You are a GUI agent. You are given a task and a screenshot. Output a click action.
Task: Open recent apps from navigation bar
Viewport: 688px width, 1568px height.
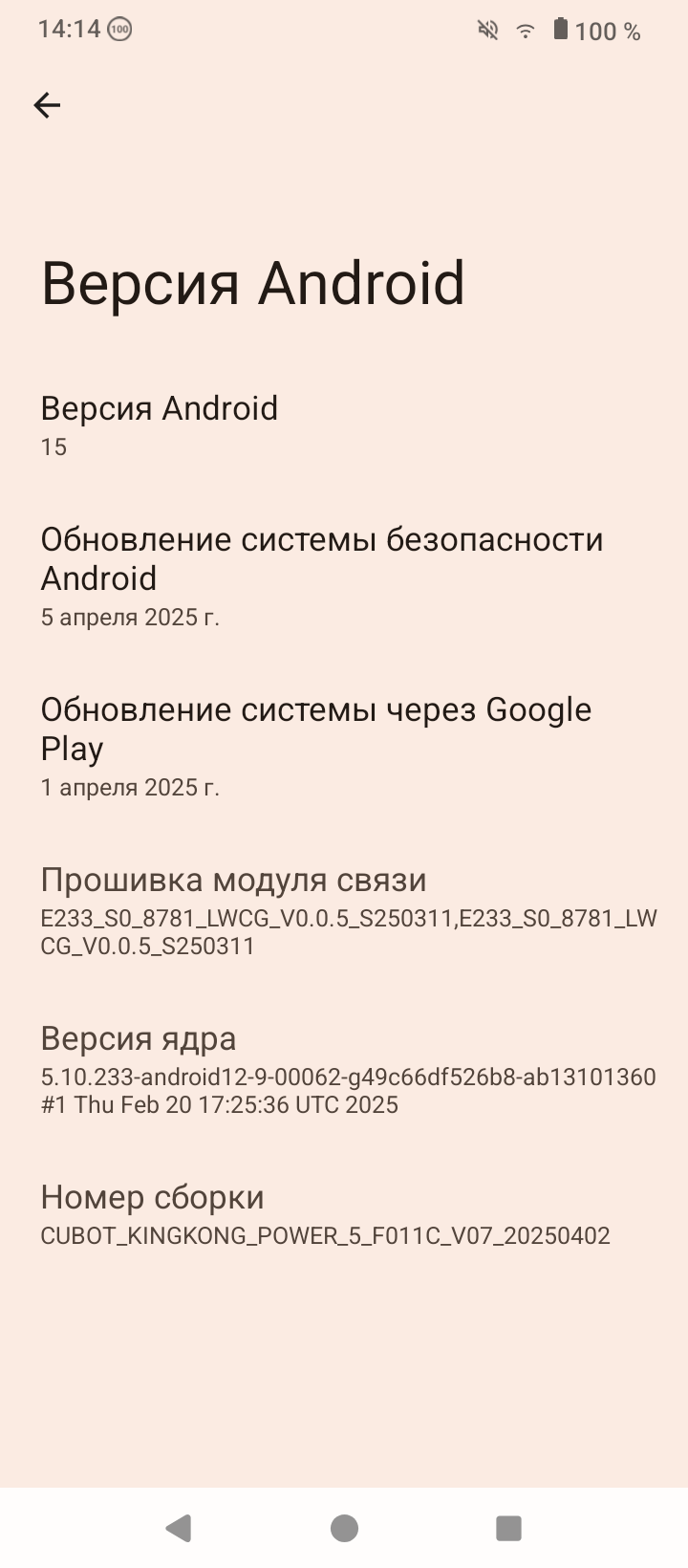tap(508, 1528)
